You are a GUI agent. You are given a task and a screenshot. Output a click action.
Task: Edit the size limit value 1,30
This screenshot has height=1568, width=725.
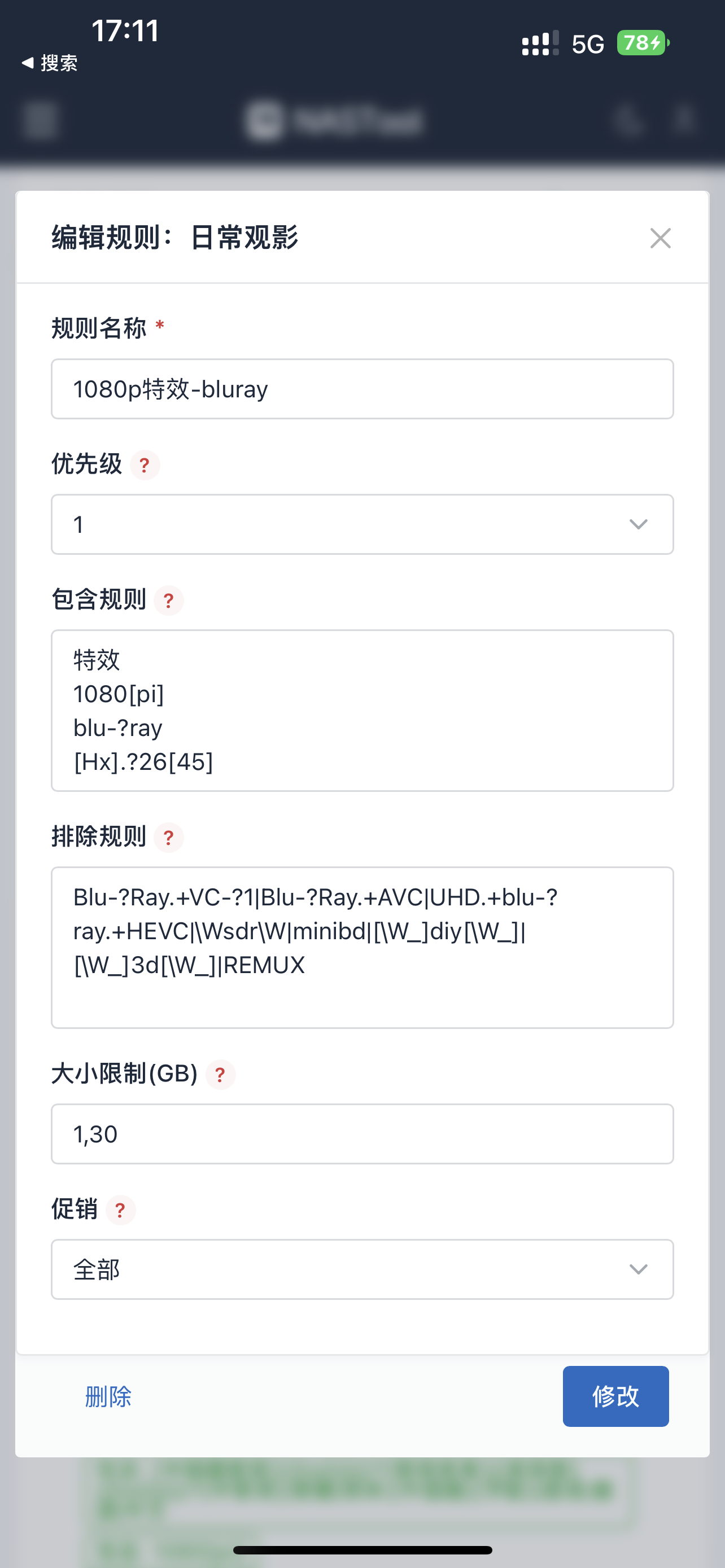[362, 1133]
